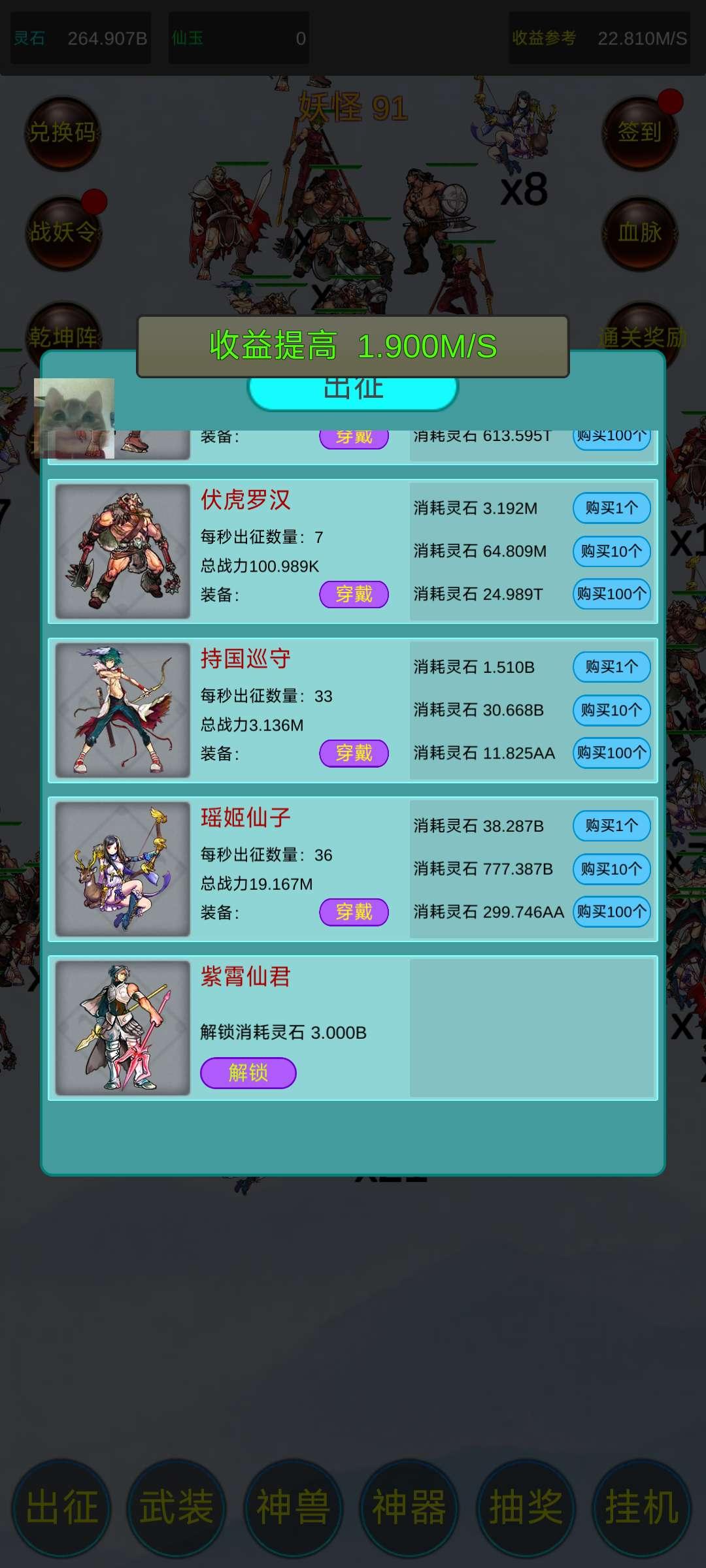Tap 穿戴 for 持国巡守
The width and height of the screenshot is (706, 1568).
pos(354,753)
